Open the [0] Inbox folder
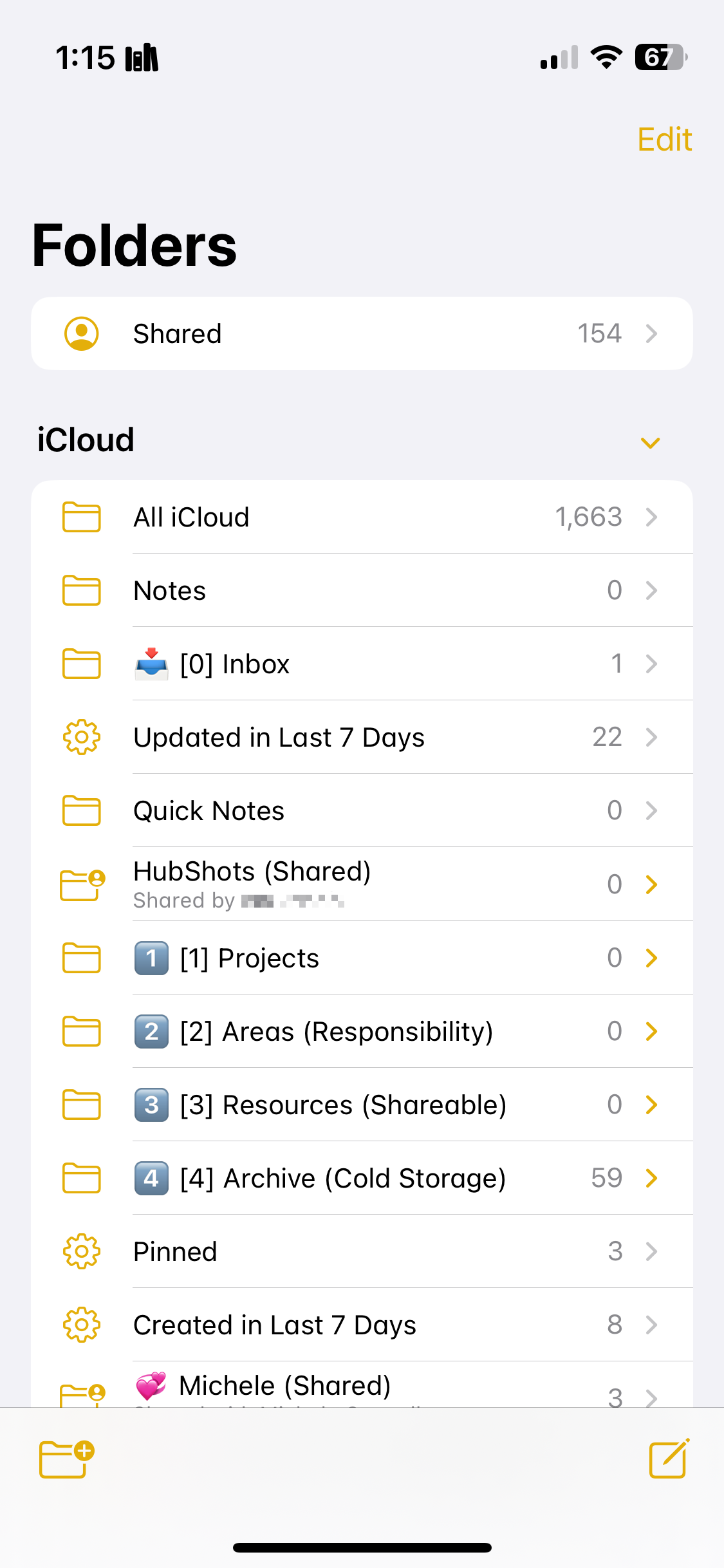This screenshot has width=724, height=1568. click(x=362, y=664)
